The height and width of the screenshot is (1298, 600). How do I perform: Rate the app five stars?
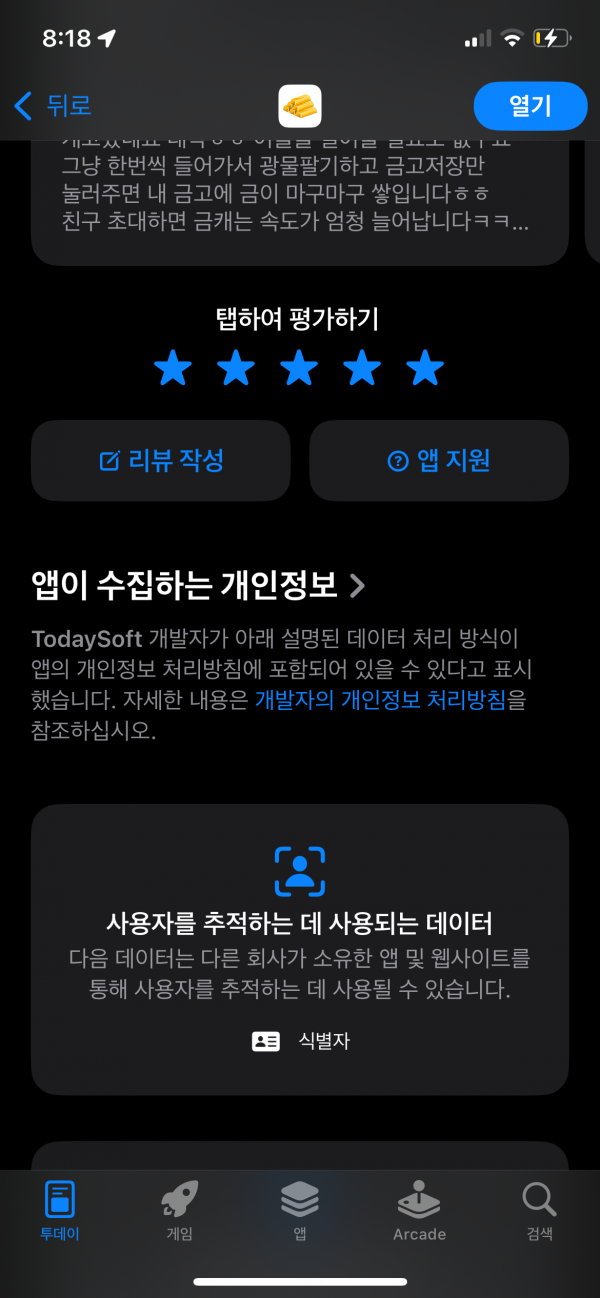coord(425,369)
